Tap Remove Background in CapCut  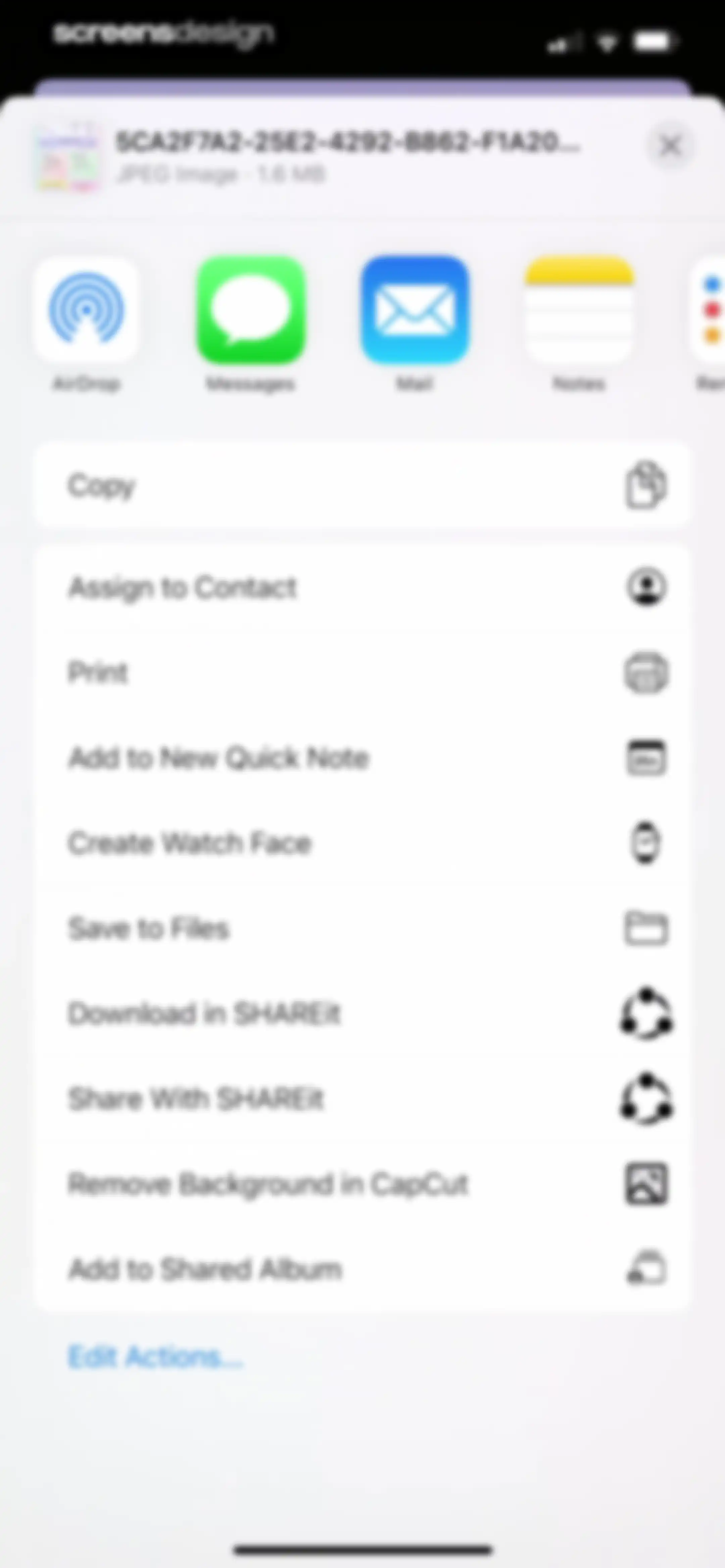362,1184
